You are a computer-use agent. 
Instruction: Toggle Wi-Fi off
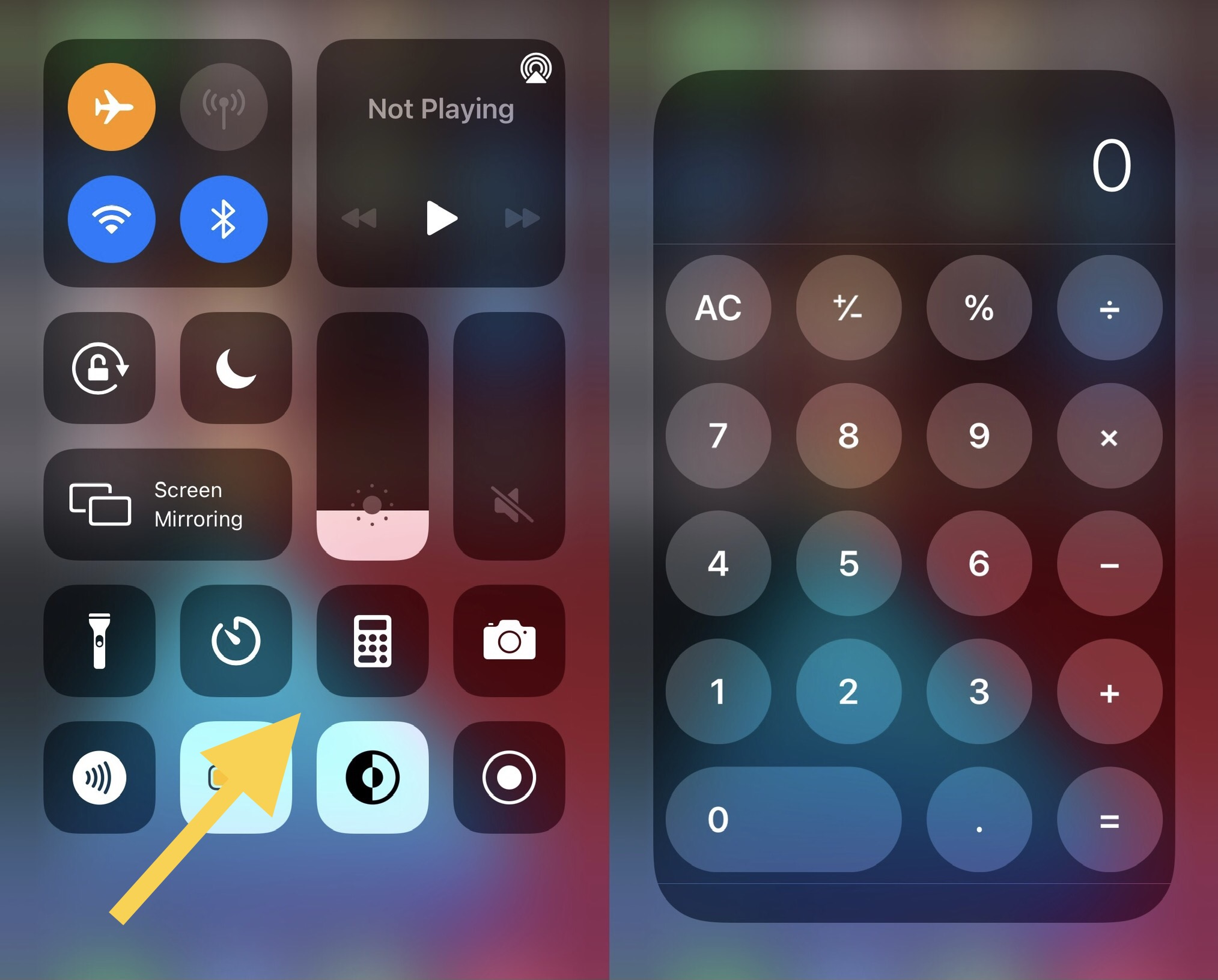(111, 219)
